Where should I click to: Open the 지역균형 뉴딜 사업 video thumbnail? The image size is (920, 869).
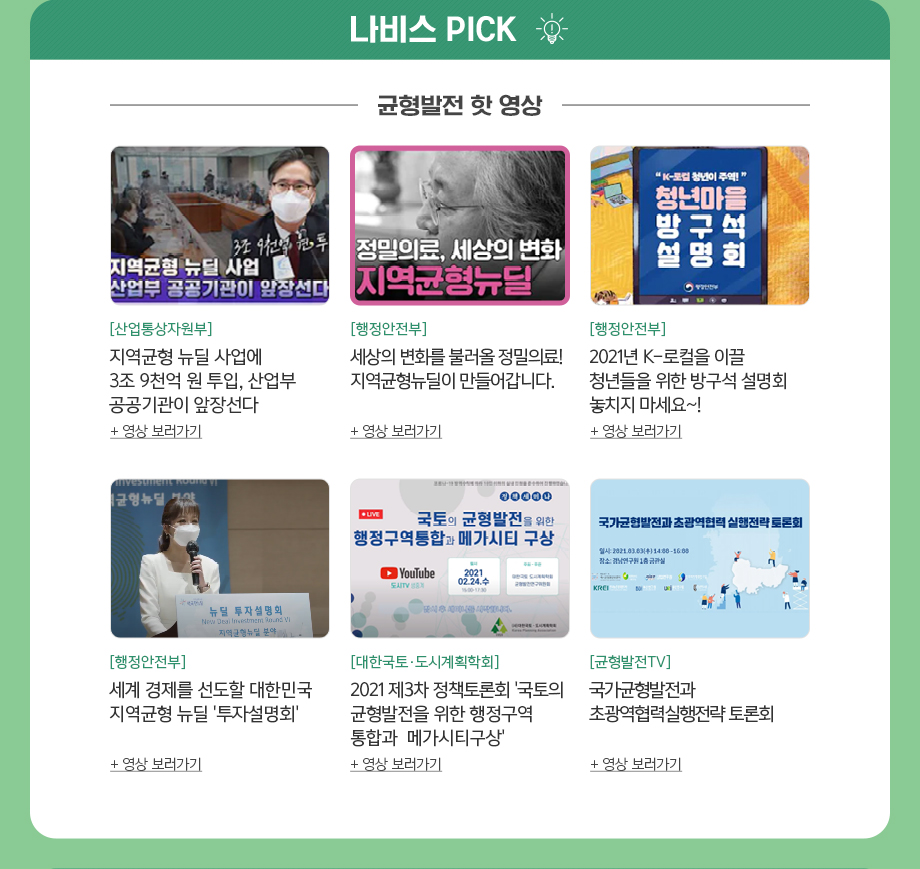220,225
